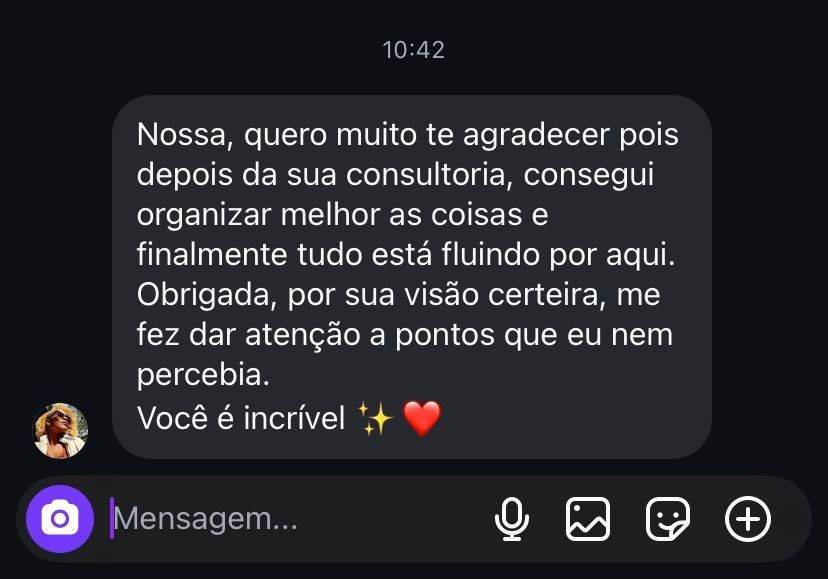Screen dimensions: 828x579
Task: Open the sender's profile picture
Action: pyautogui.click(x=61, y=431)
